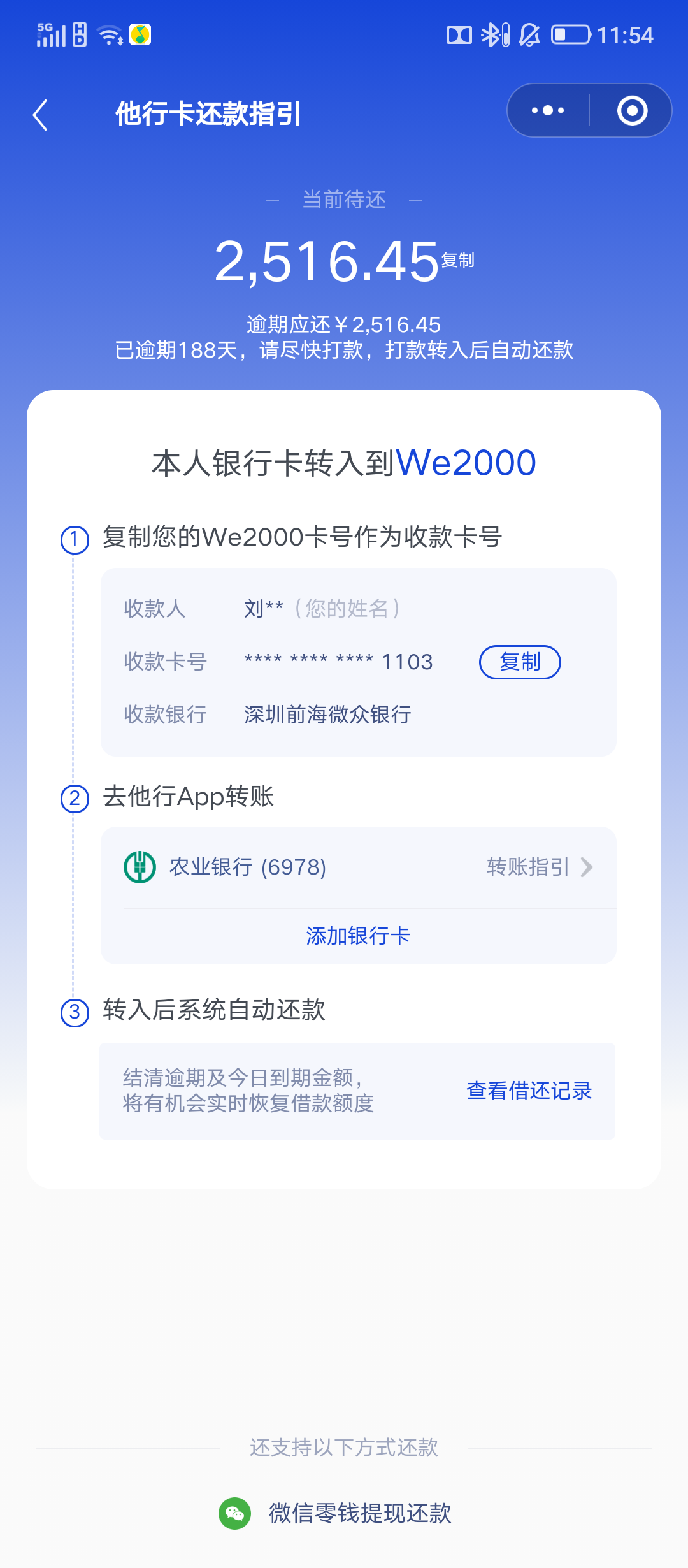Tap 添加银行卡 to add a bank card

click(358, 936)
